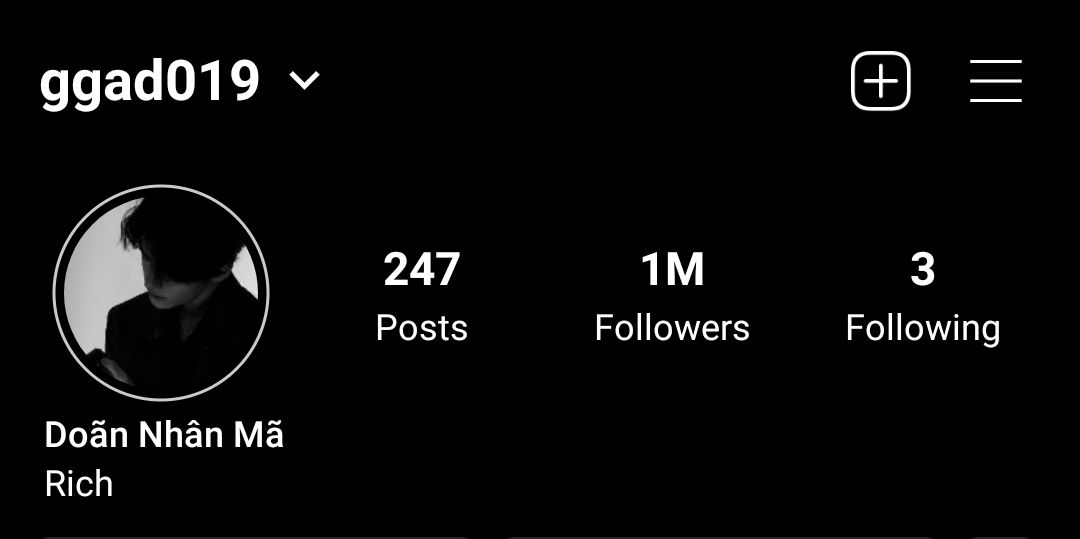Viewport: 1080px width, 539px height.
Task: View the 247 Posts
Action: pyautogui.click(x=421, y=297)
